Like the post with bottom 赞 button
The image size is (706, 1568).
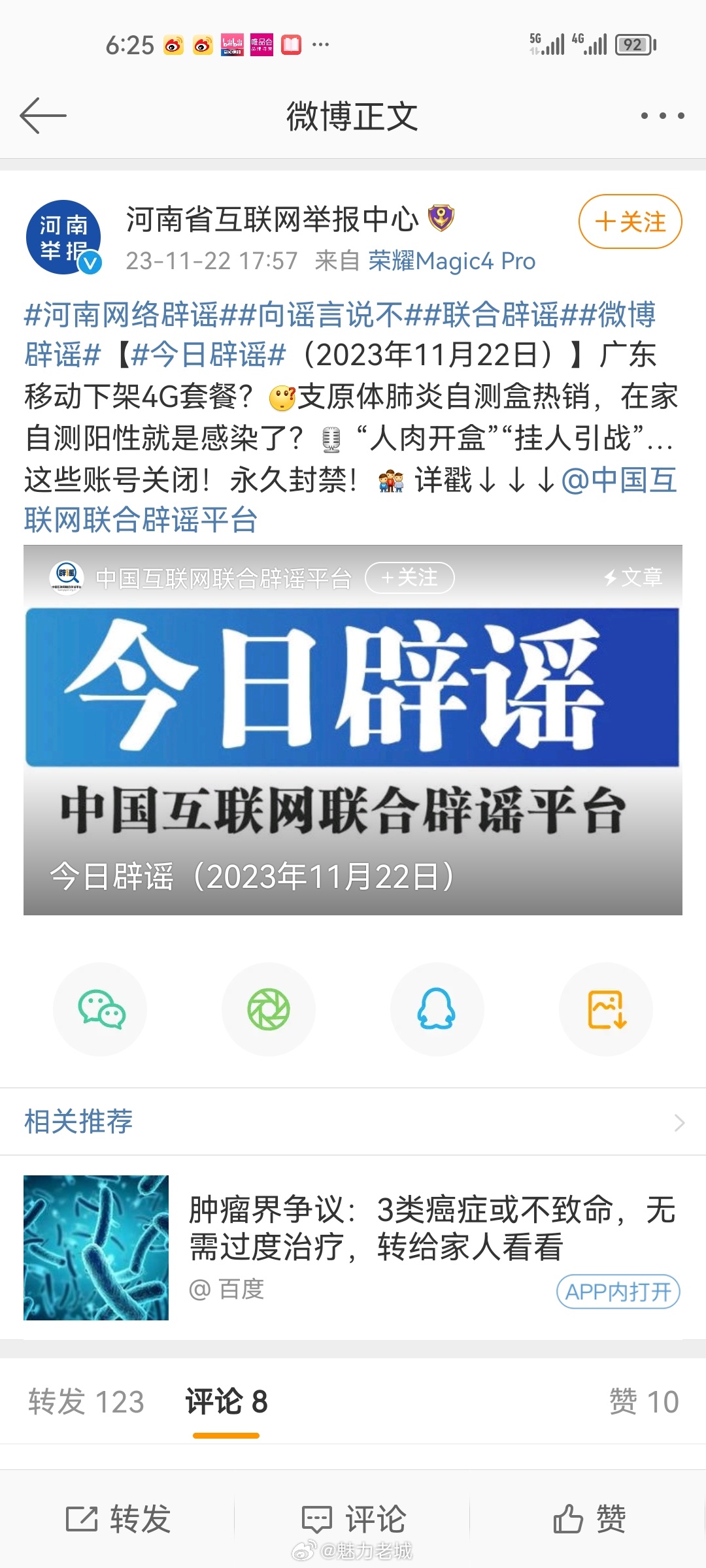588,1519
